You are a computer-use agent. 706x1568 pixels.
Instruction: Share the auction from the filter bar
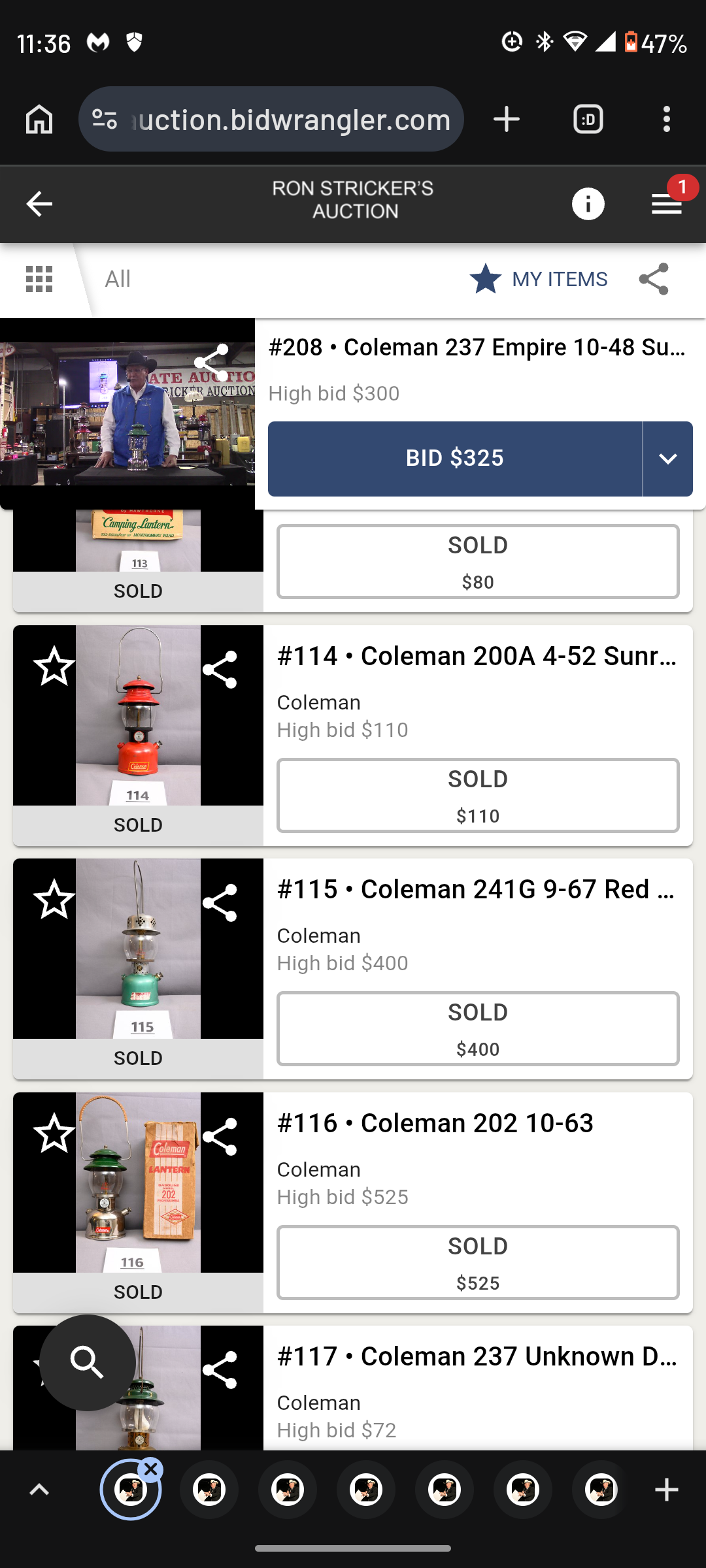(x=654, y=279)
